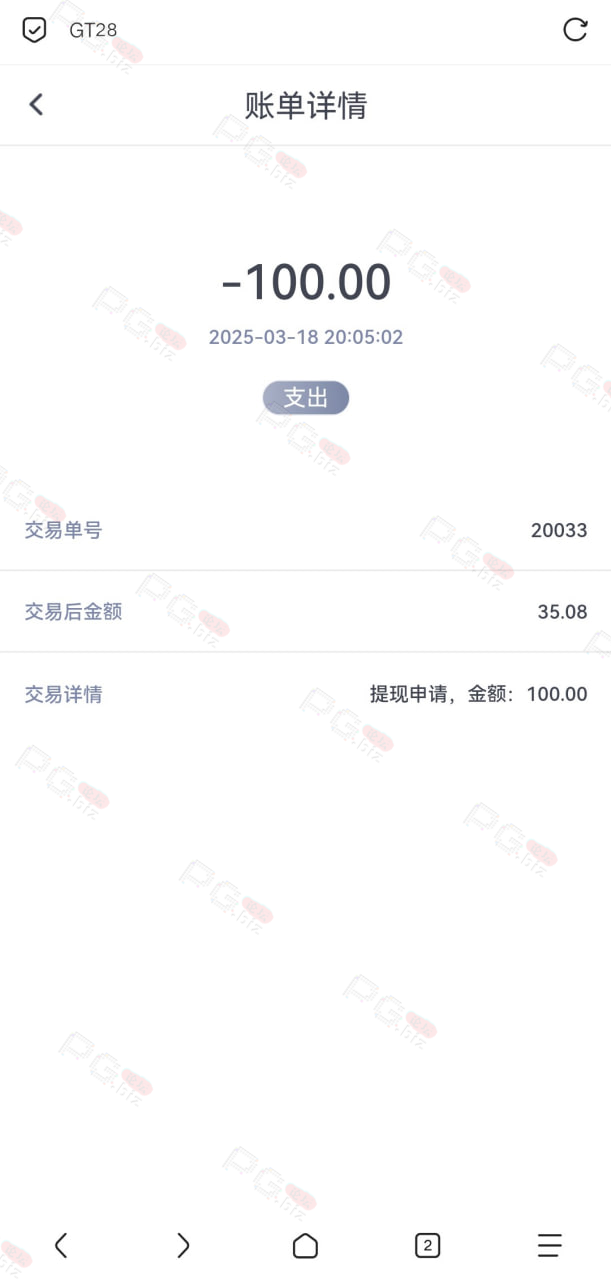611x1280 pixels.
Task: Go back from the 账单详情 page
Action: 36,104
